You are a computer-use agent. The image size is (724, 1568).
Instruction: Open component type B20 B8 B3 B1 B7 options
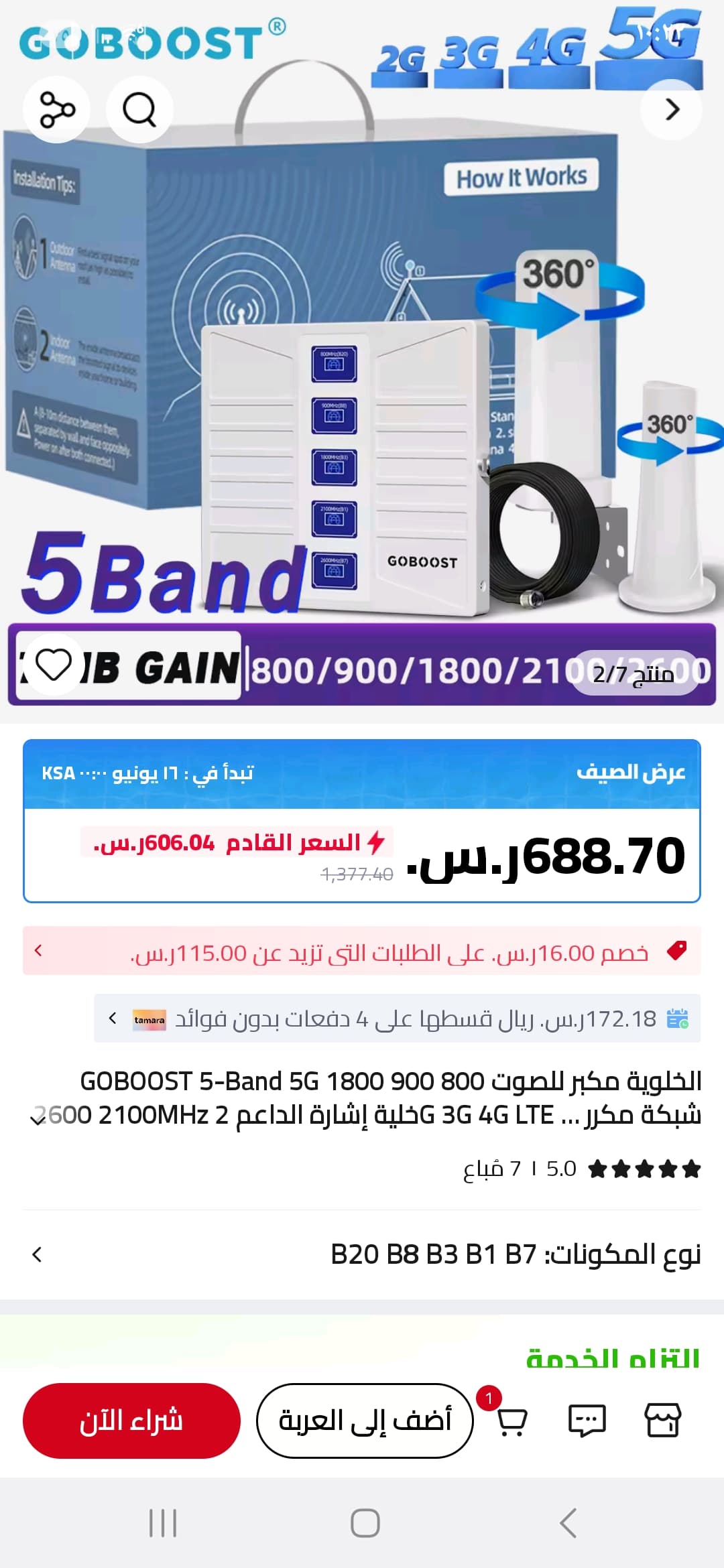[362, 1254]
